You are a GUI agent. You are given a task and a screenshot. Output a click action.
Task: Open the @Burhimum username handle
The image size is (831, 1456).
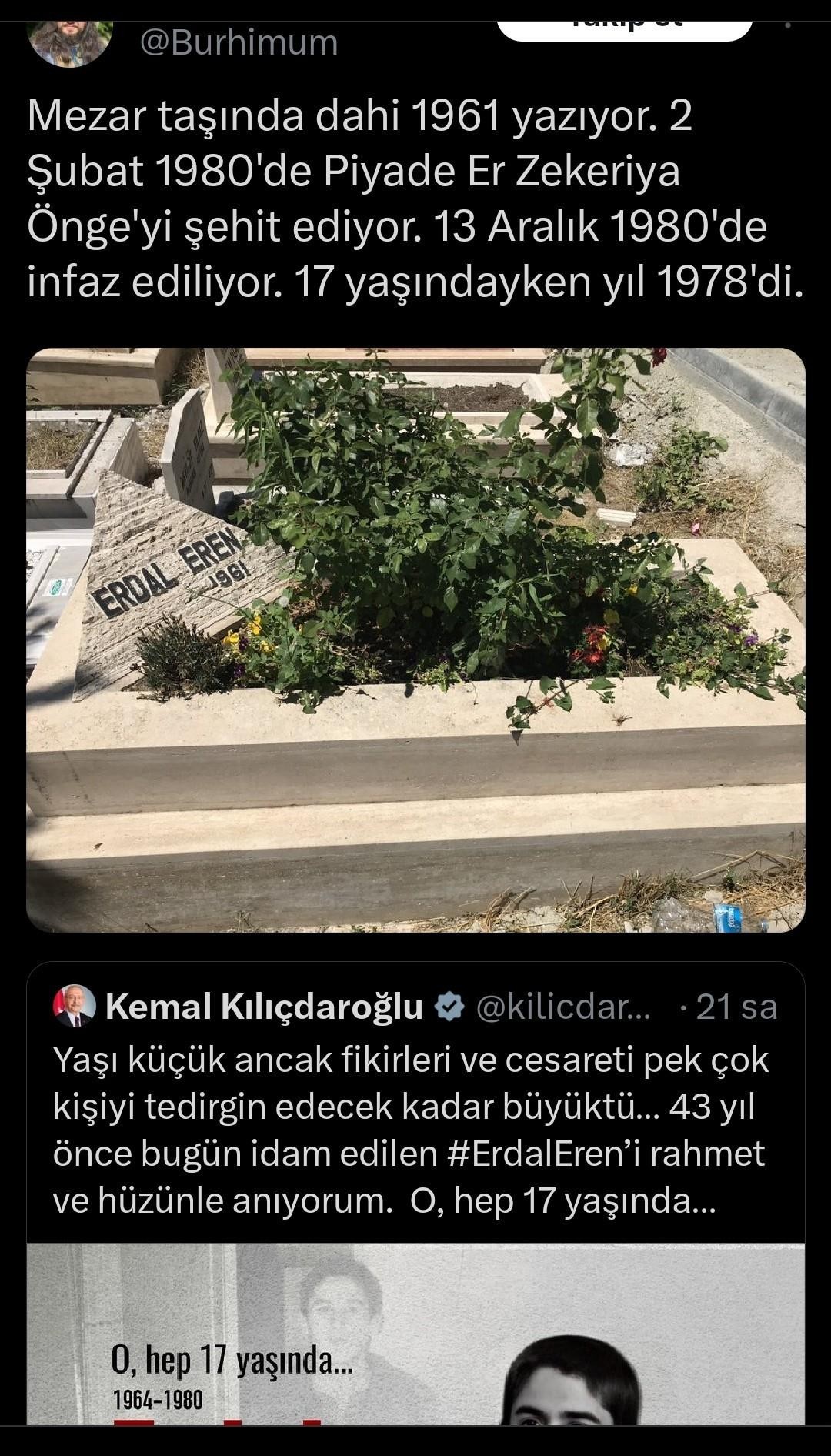pos(239,43)
